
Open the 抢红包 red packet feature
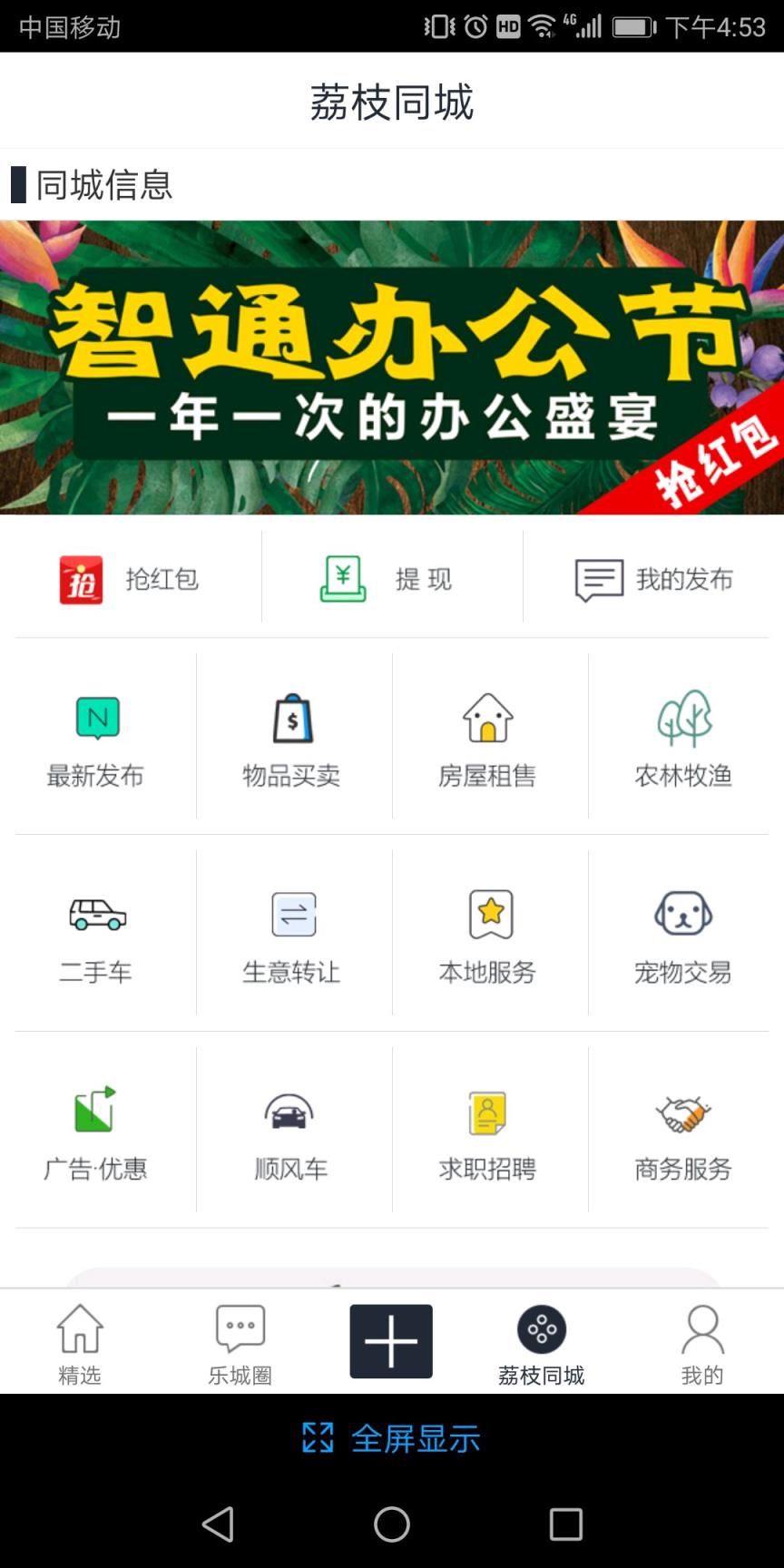132,578
